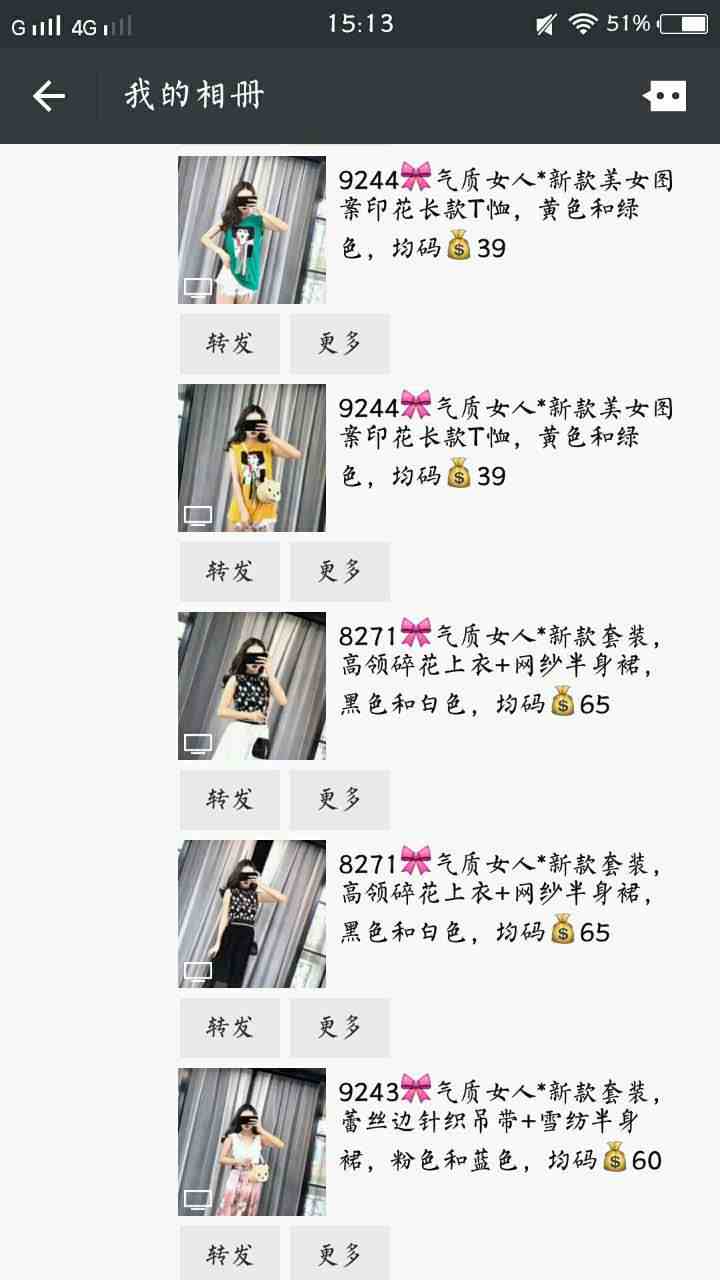This screenshot has width=720, height=1280.
Task: Choose 更多 under the 8271 black skirt post
Action: (x=340, y=1028)
